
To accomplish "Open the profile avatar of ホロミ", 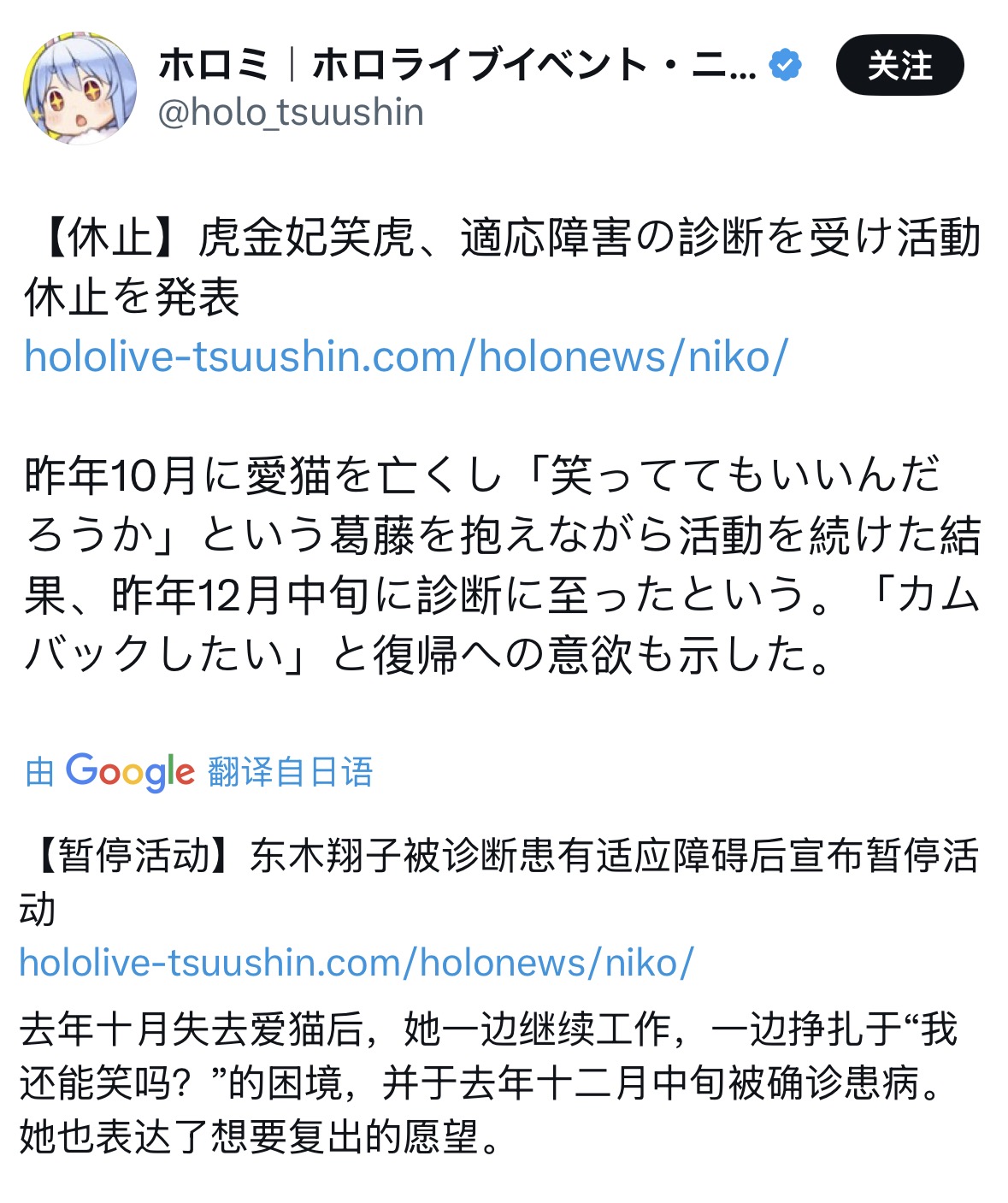I will click(x=80, y=88).
